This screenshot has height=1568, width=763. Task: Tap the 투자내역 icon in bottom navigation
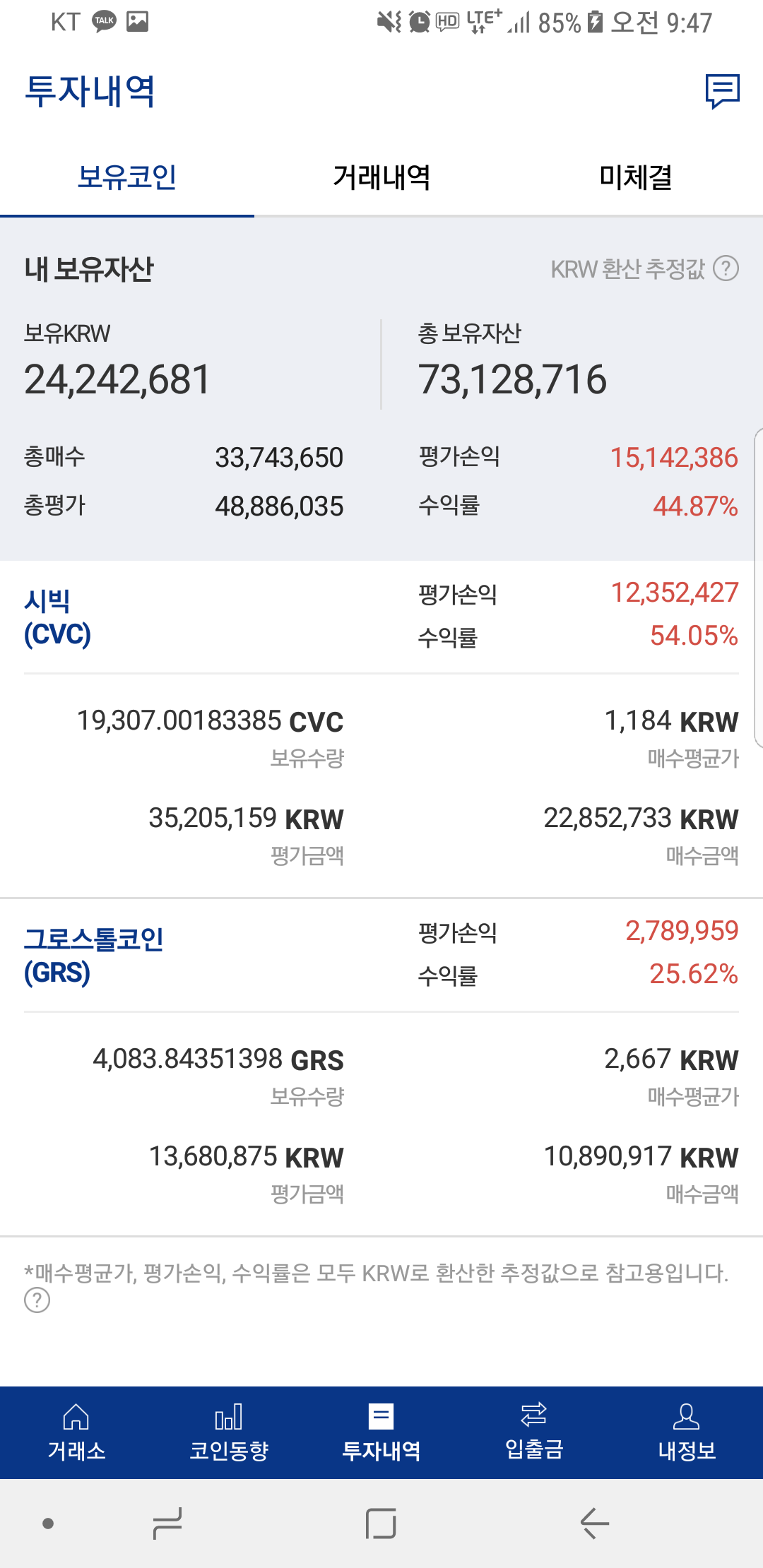[381, 1432]
